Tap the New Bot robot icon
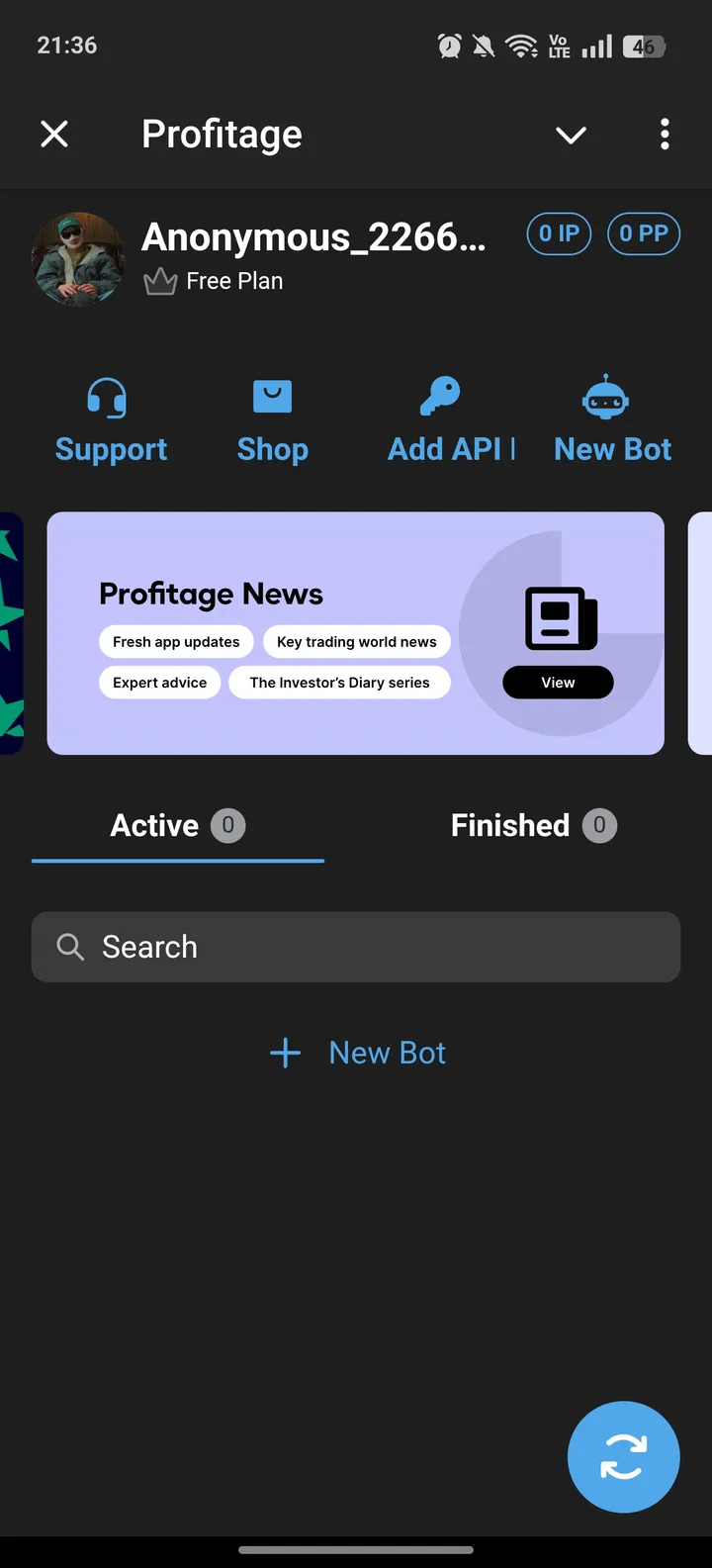 click(604, 396)
